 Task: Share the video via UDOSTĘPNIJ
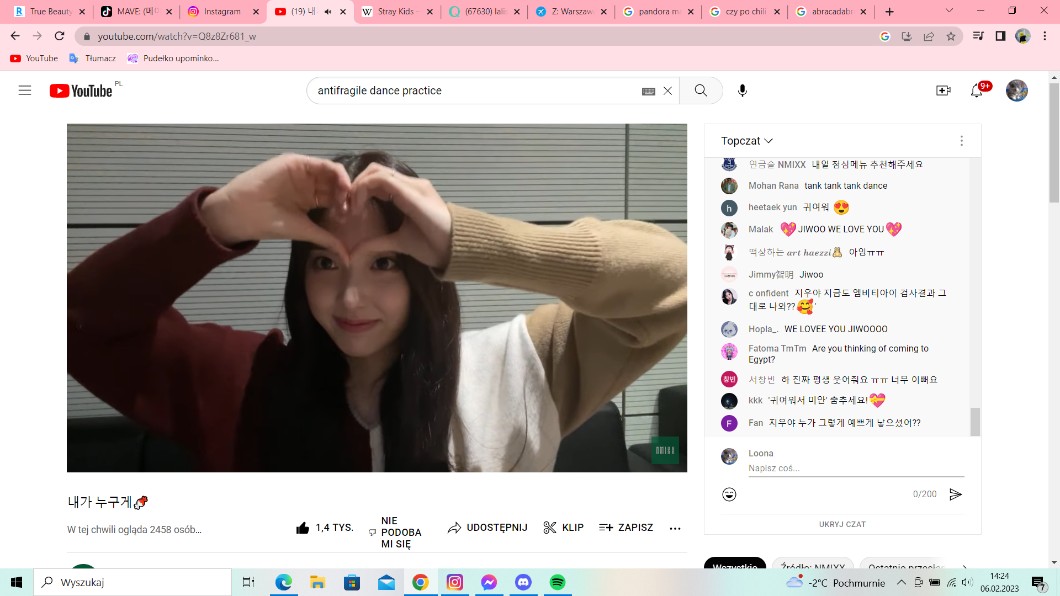tap(487, 528)
